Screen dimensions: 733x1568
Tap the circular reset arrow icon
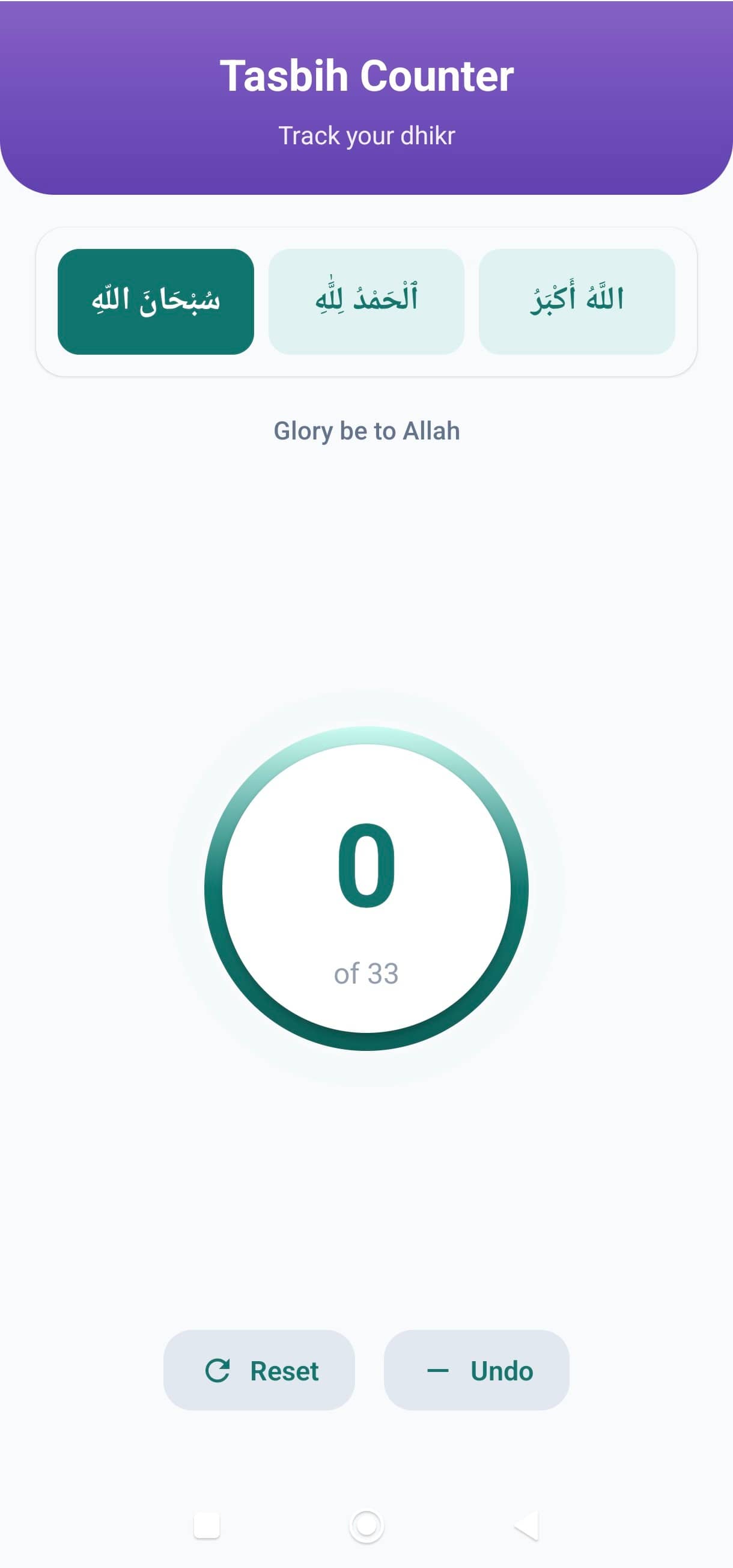(x=218, y=1371)
